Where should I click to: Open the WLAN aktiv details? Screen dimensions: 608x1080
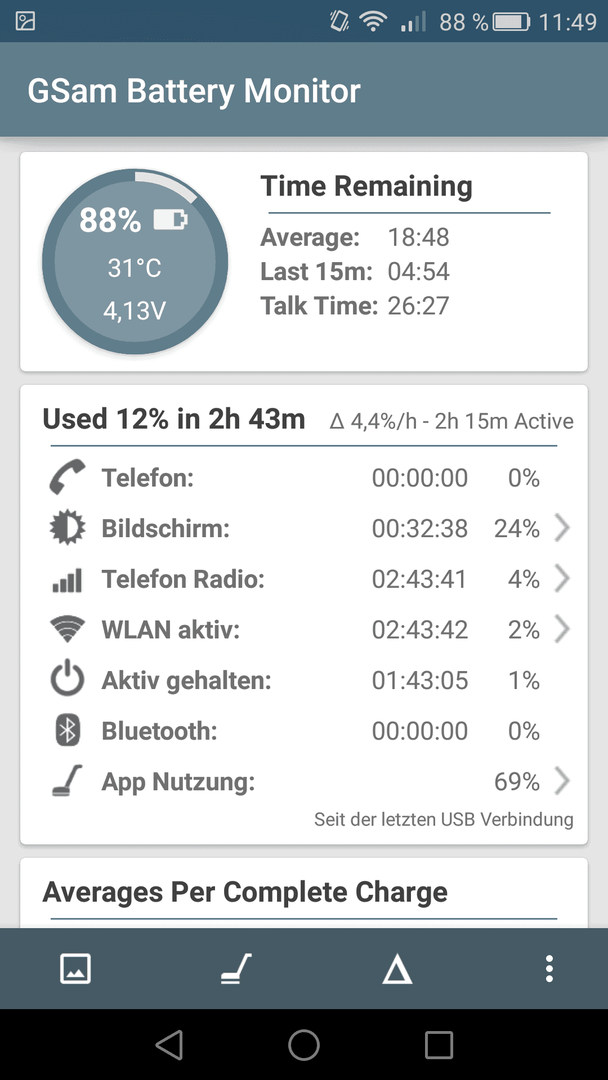[304, 630]
